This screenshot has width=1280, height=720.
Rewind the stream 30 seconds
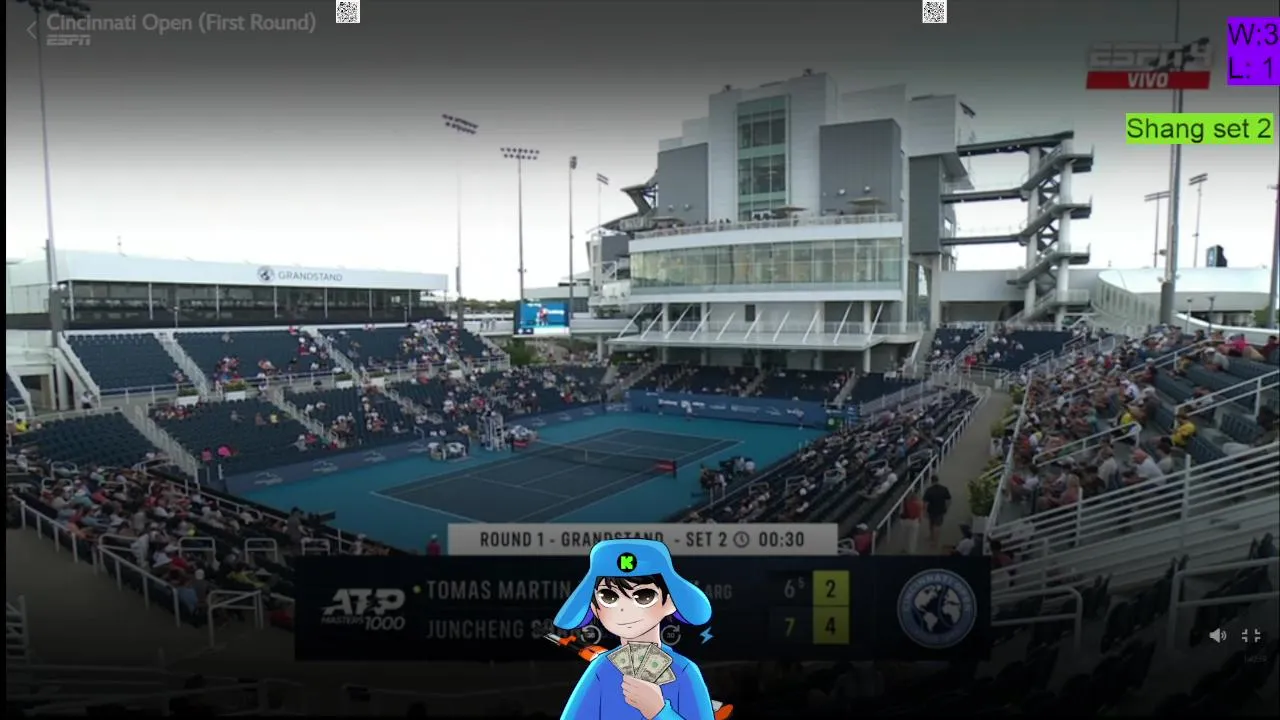(591, 635)
